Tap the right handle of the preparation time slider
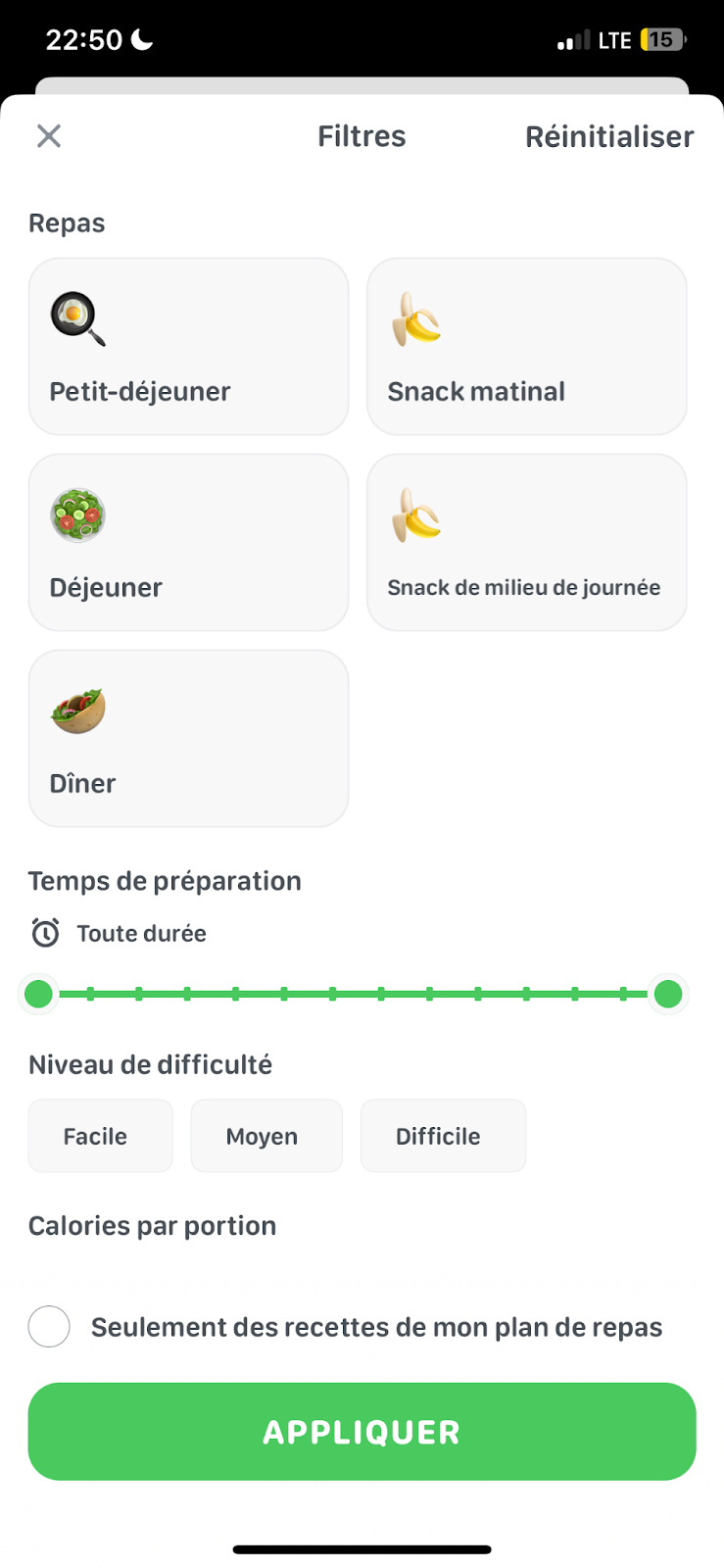 click(668, 994)
